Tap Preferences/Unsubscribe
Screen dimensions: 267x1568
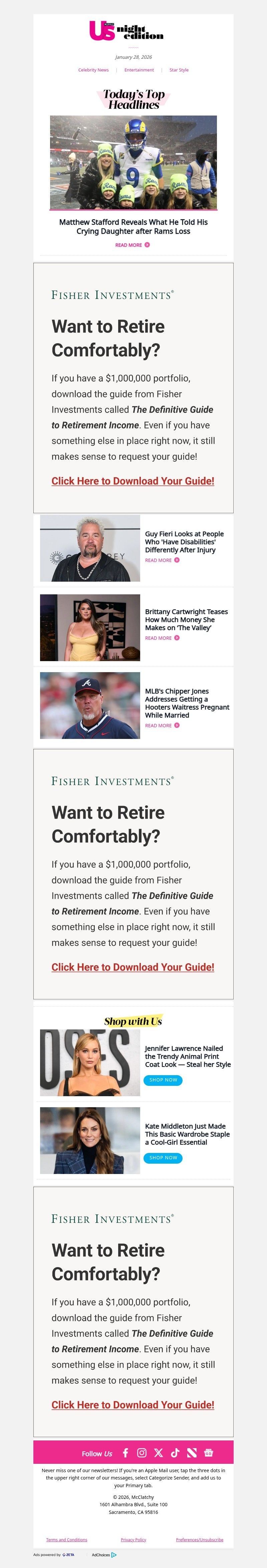coord(200,1539)
